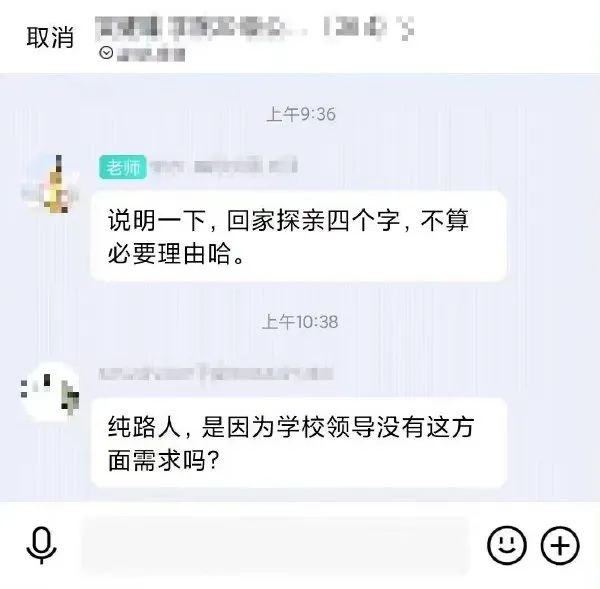This screenshot has width=600, height=589.
Task: Tap the microphone voice input icon
Action: [x=41, y=545]
